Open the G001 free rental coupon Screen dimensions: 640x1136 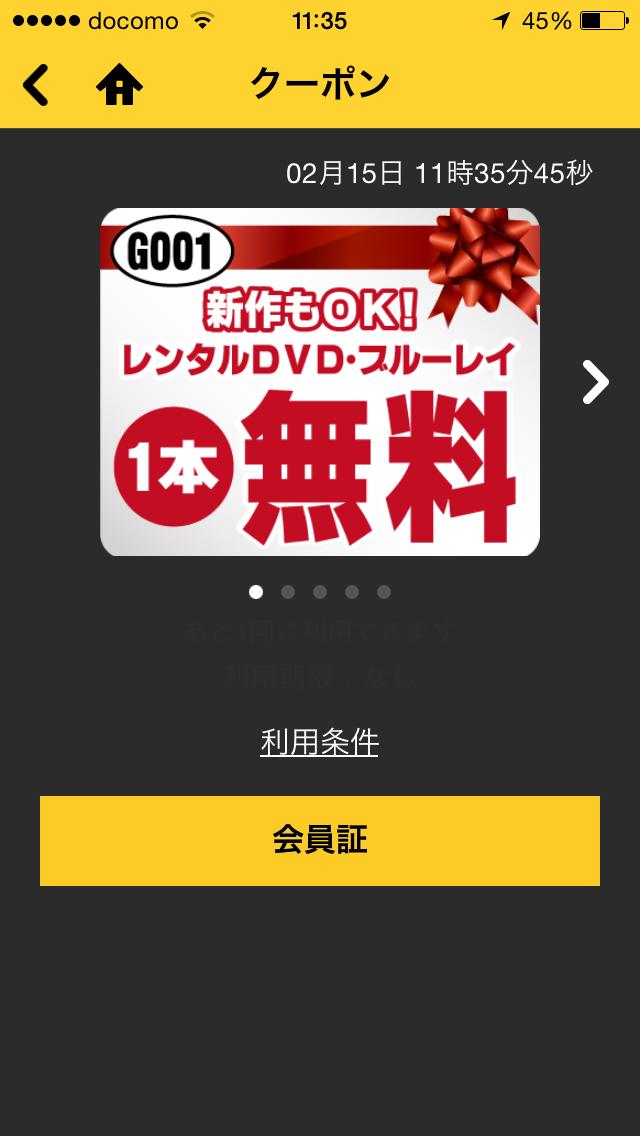(x=320, y=382)
